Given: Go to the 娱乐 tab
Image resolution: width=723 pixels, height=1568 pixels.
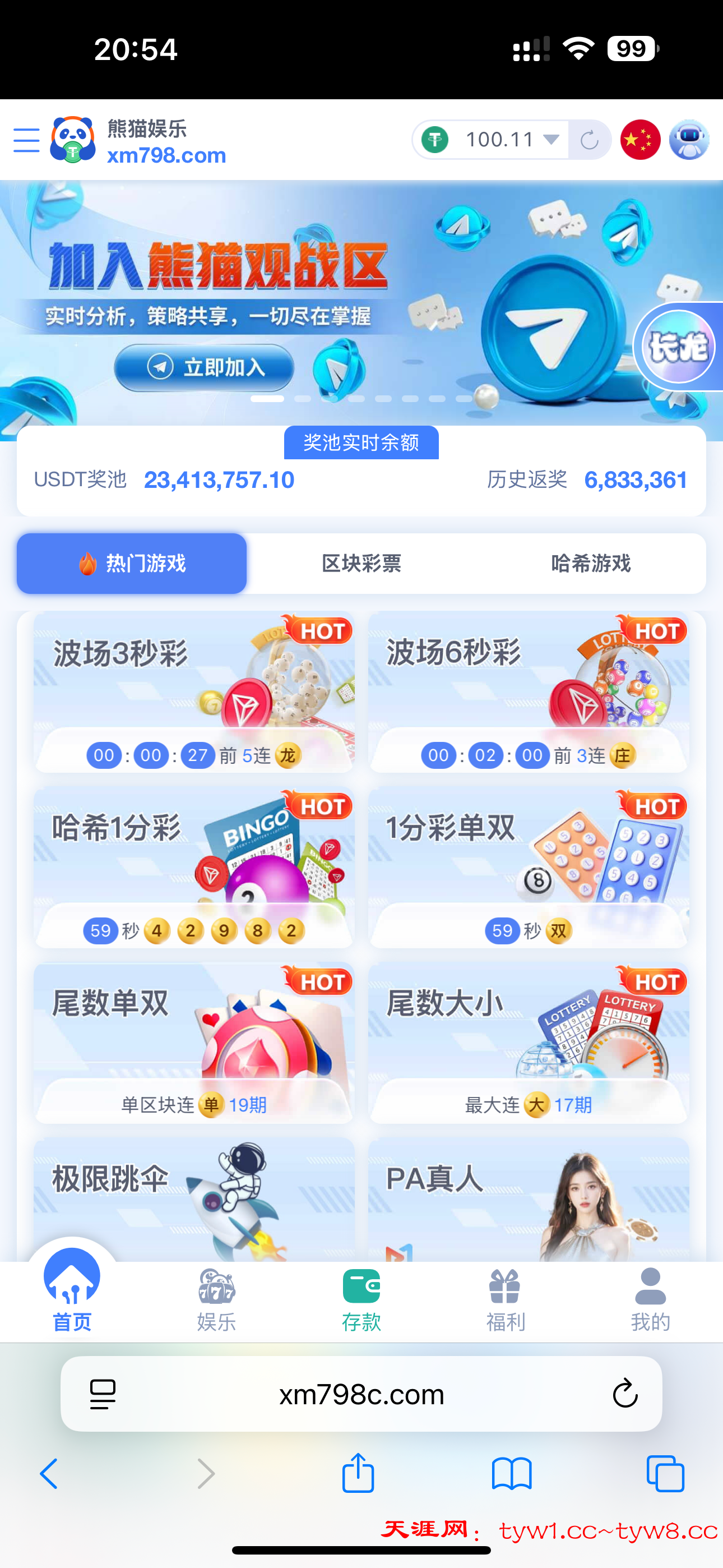Looking at the screenshot, I should (x=217, y=1300).
